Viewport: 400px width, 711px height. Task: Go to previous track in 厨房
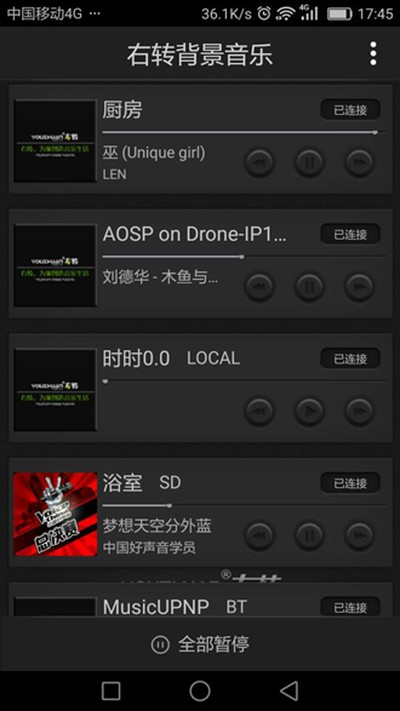tap(260, 162)
